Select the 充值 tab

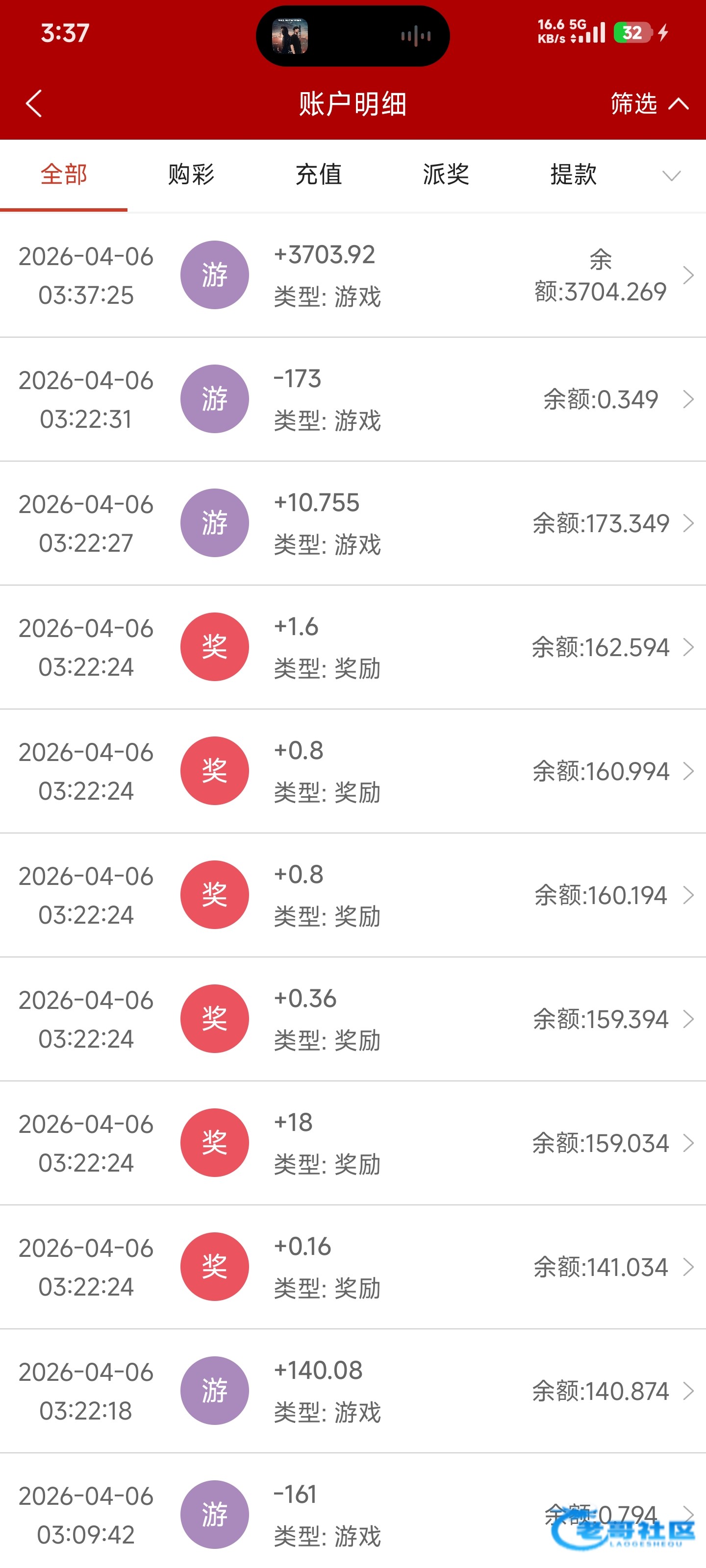coord(318,175)
